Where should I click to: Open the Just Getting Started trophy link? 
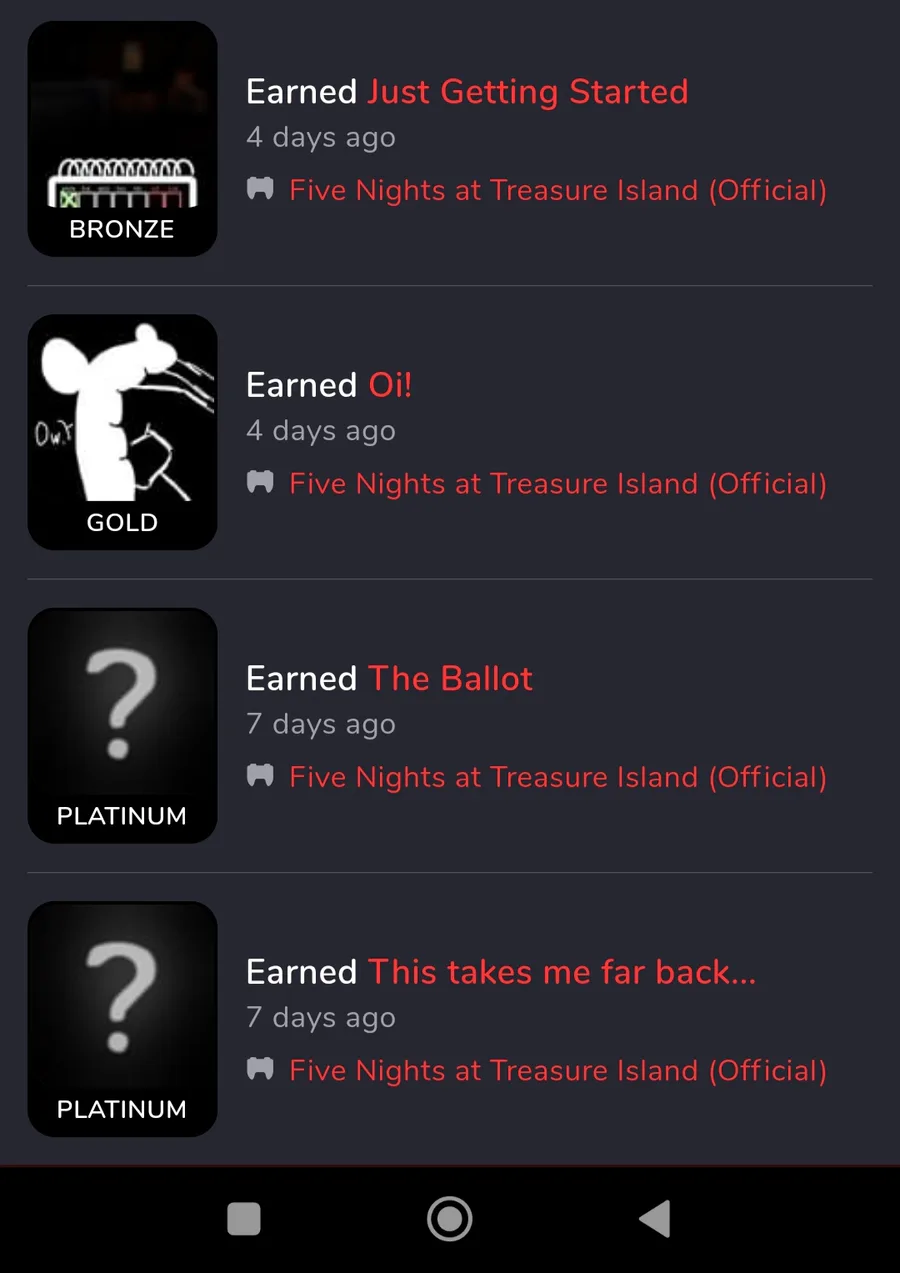(x=527, y=92)
